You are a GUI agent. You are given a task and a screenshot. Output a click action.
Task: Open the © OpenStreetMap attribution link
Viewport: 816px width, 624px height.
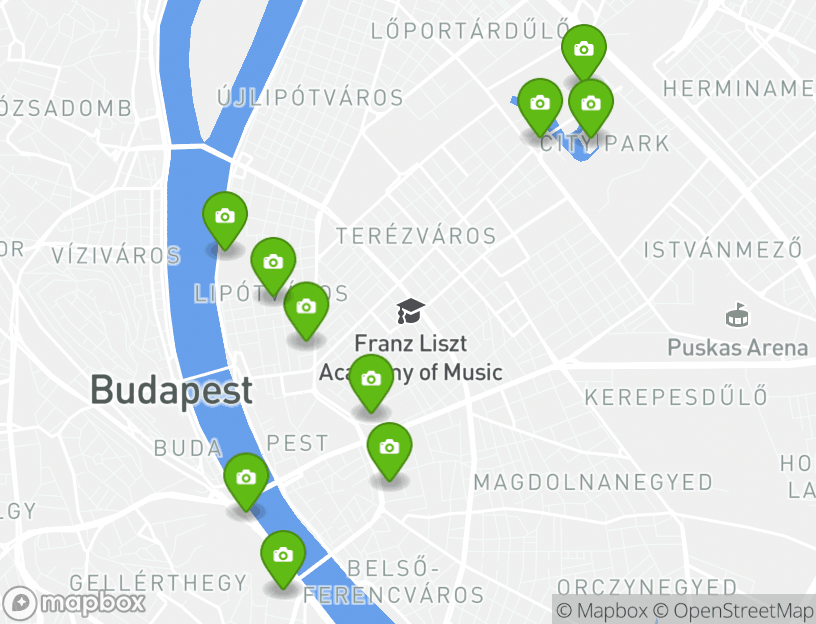[733, 610]
